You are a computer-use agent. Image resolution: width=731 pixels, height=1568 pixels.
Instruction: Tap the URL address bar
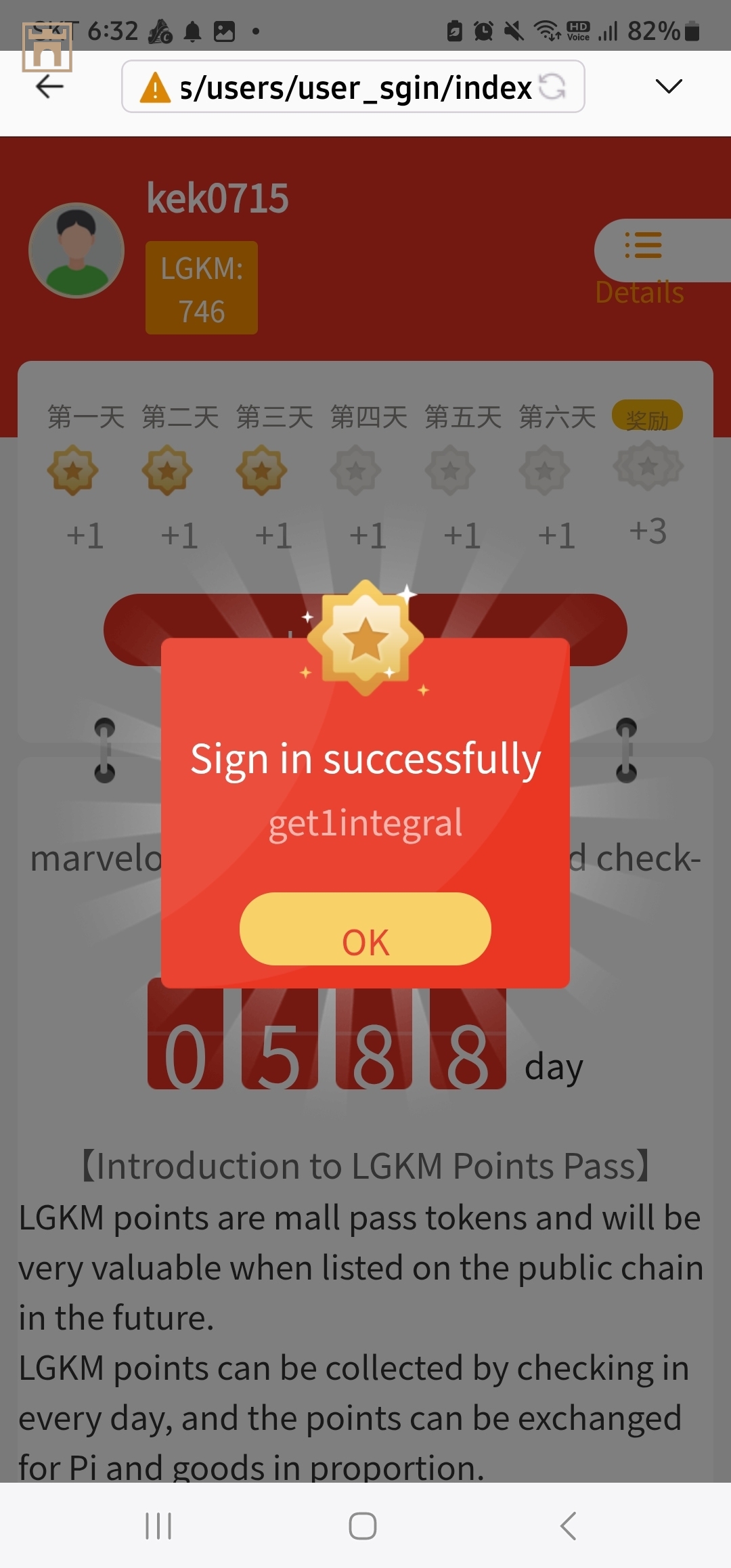[338, 87]
